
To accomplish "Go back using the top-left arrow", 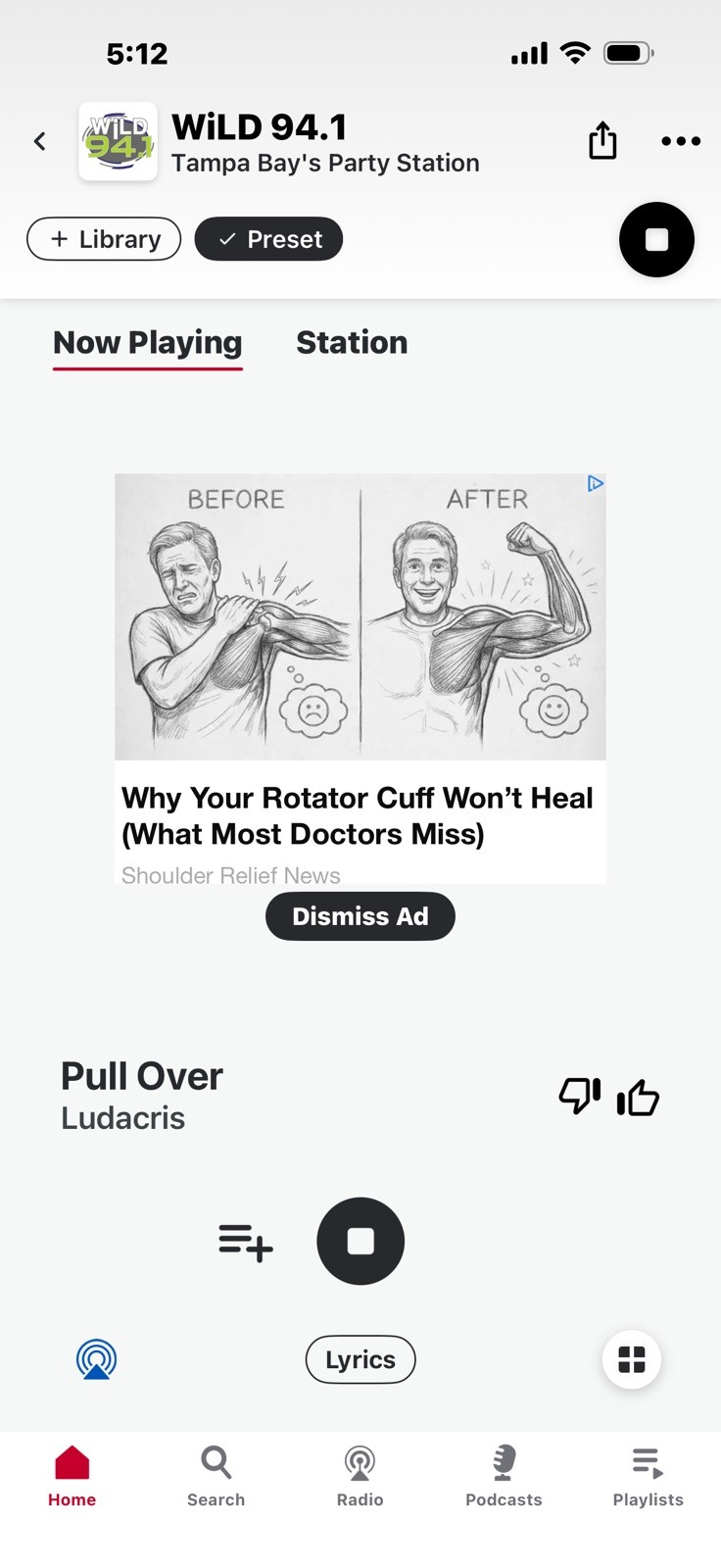I will [x=40, y=141].
